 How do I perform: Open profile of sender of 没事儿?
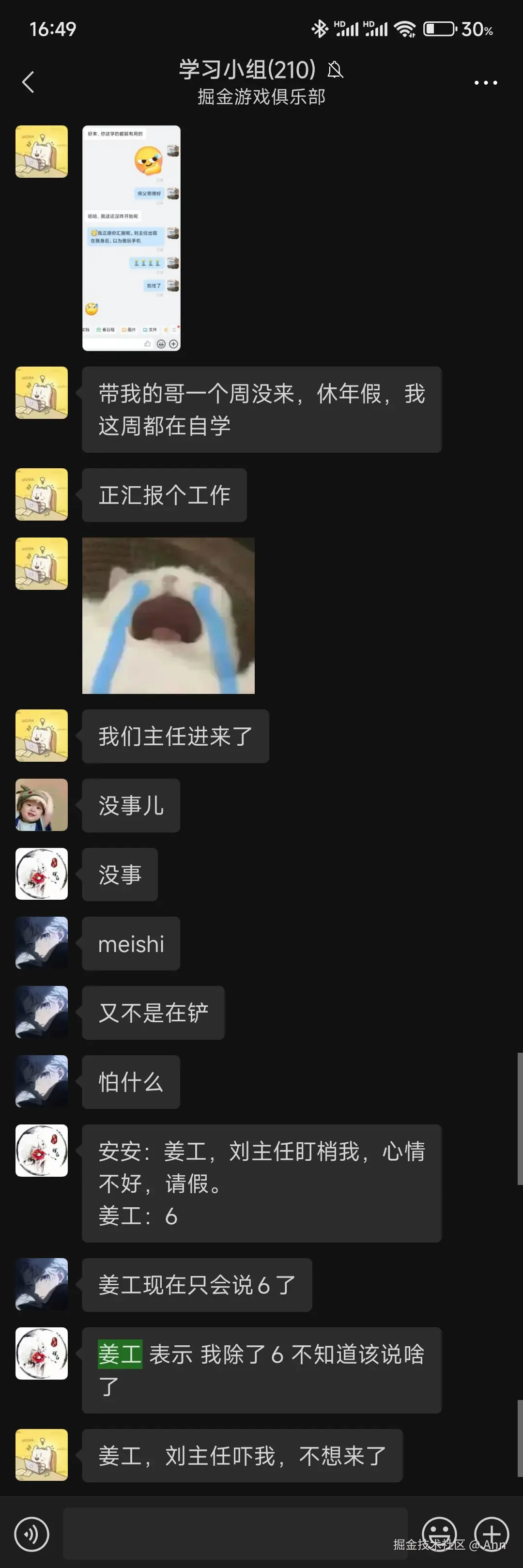click(x=41, y=805)
